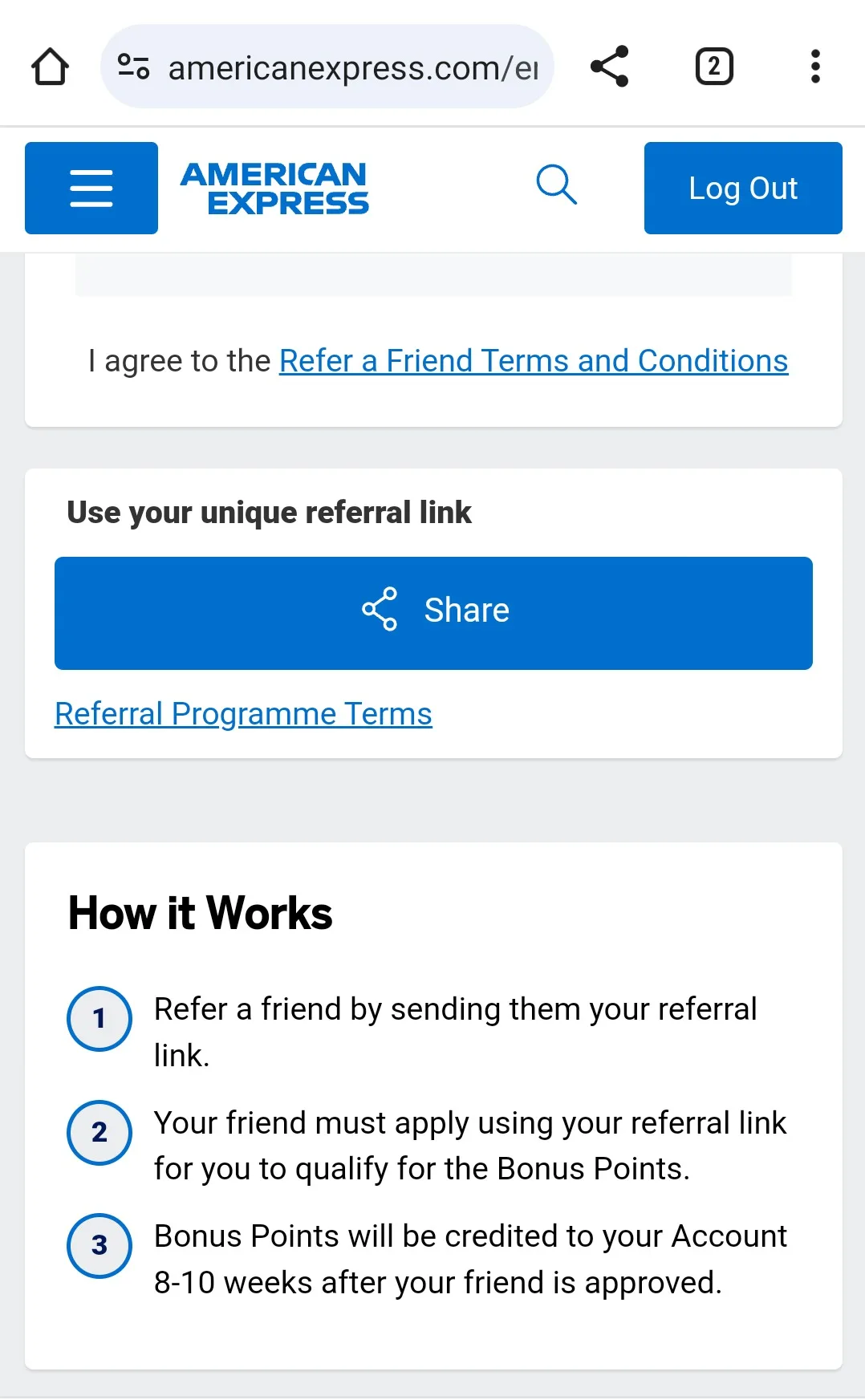The width and height of the screenshot is (865, 1400).
Task: Share this page from the browser toolbar
Action: pos(609,67)
